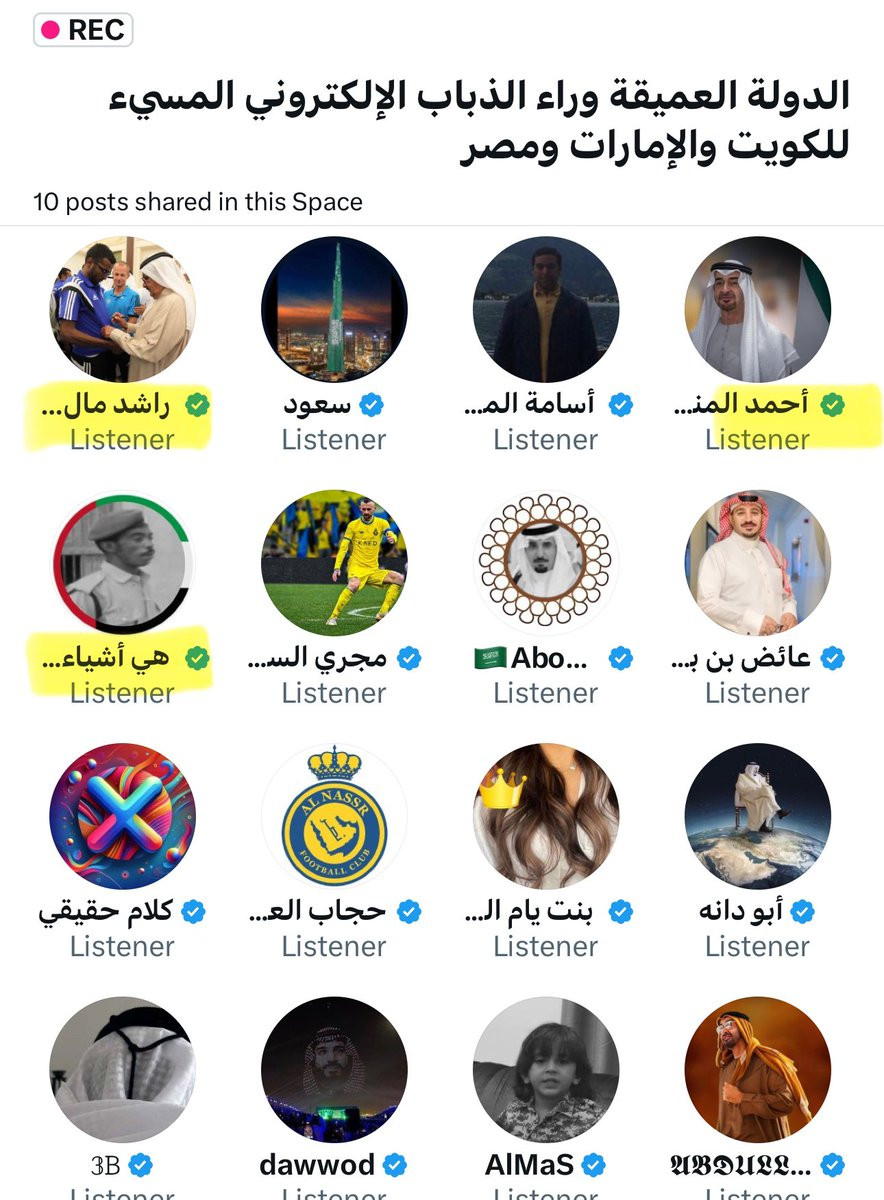Screen dimensions: 884x1200
Task: Tap listener هي أشياء avatar
Action: [x=122, y=563]
